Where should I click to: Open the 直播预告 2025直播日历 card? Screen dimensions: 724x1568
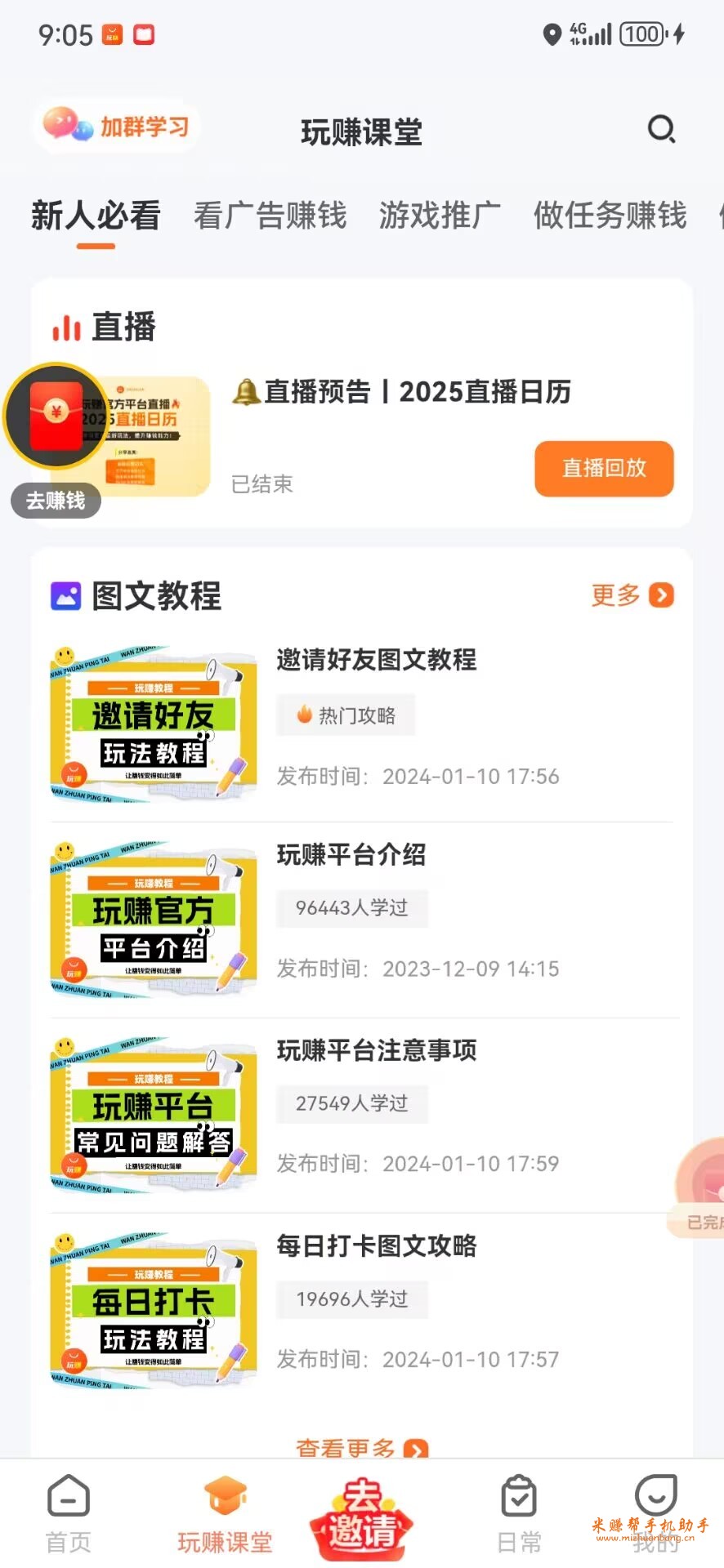pos(417,392)
